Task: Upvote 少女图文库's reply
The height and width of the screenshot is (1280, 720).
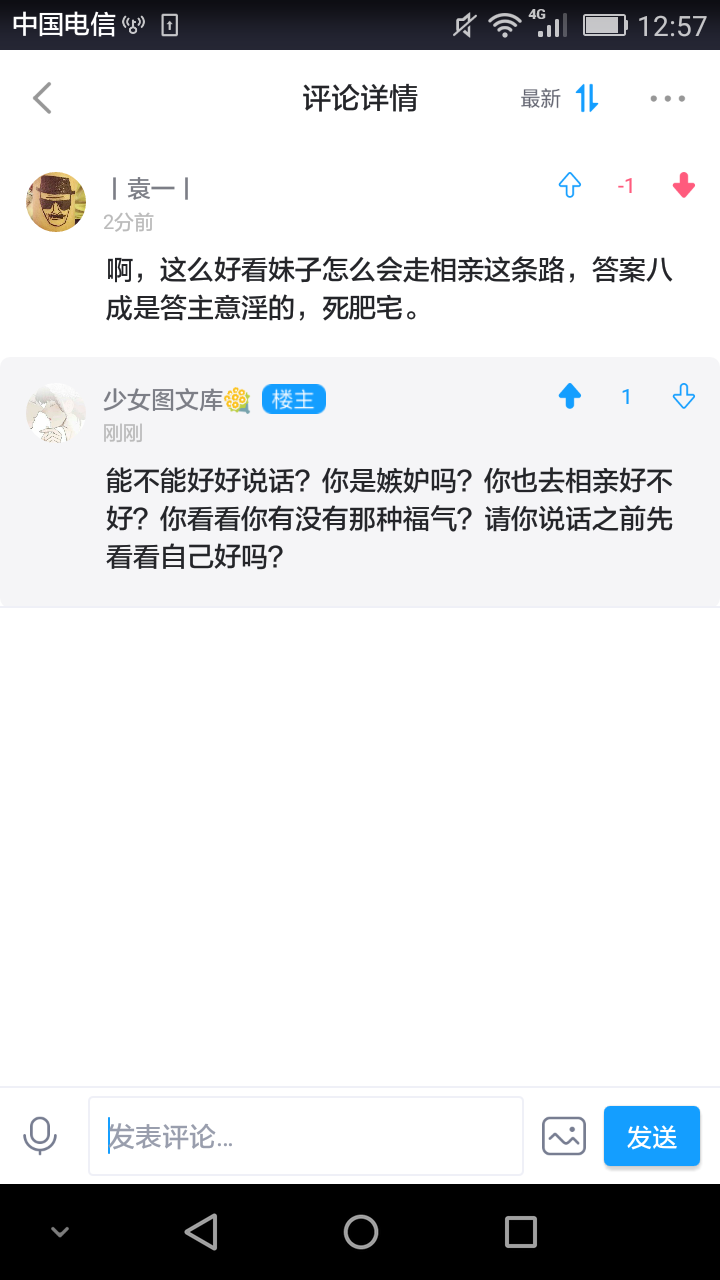Action: click(x=570, y=397)
